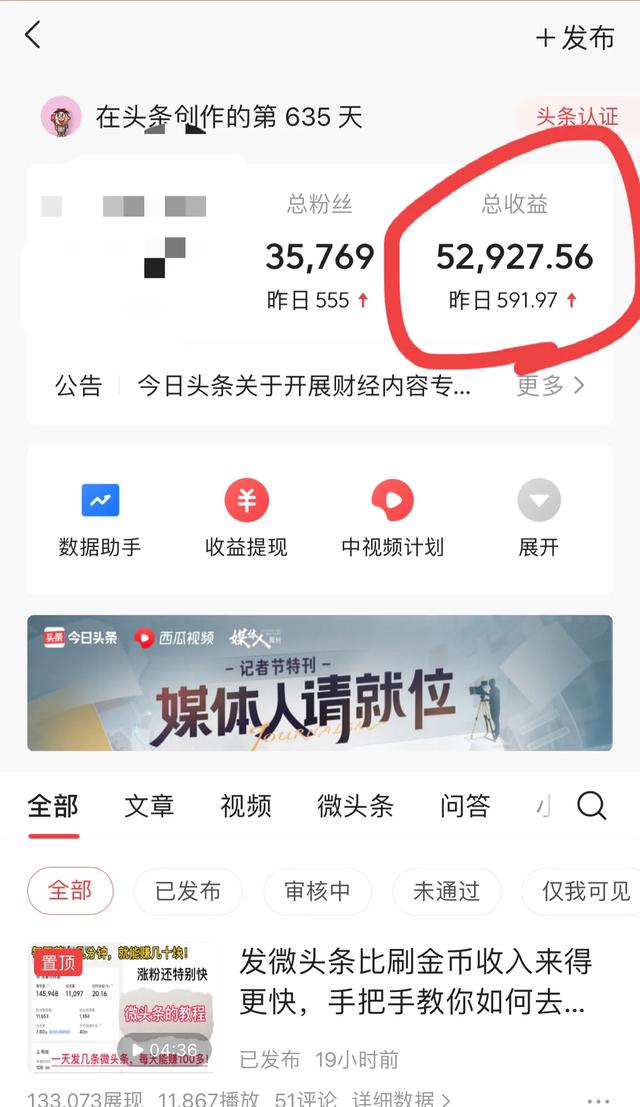Viewport: 640px width, 1107px height.
Task: Switch to the 问答 tab
Action: coord(465,806)
